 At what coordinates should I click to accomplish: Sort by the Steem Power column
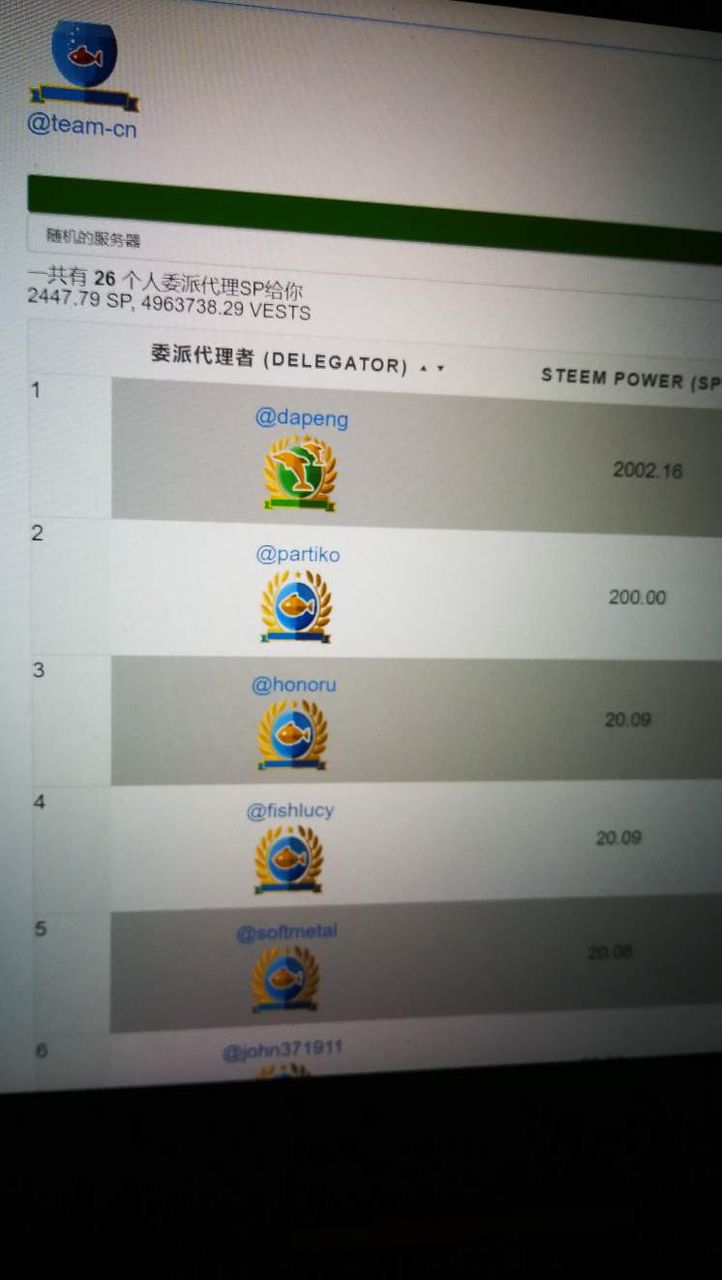[x=631, y=378]
